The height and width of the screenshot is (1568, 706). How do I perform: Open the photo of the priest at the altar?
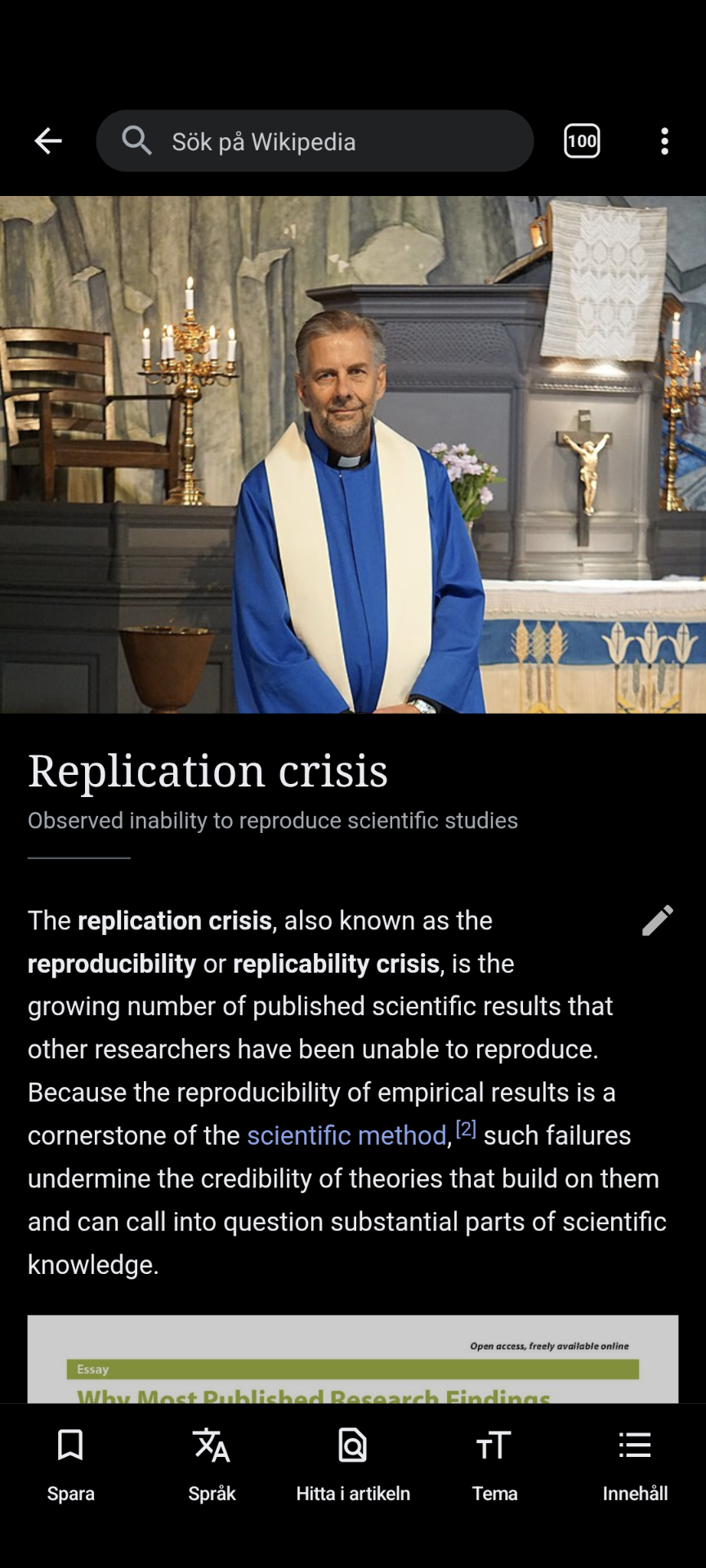pos(353,457)
